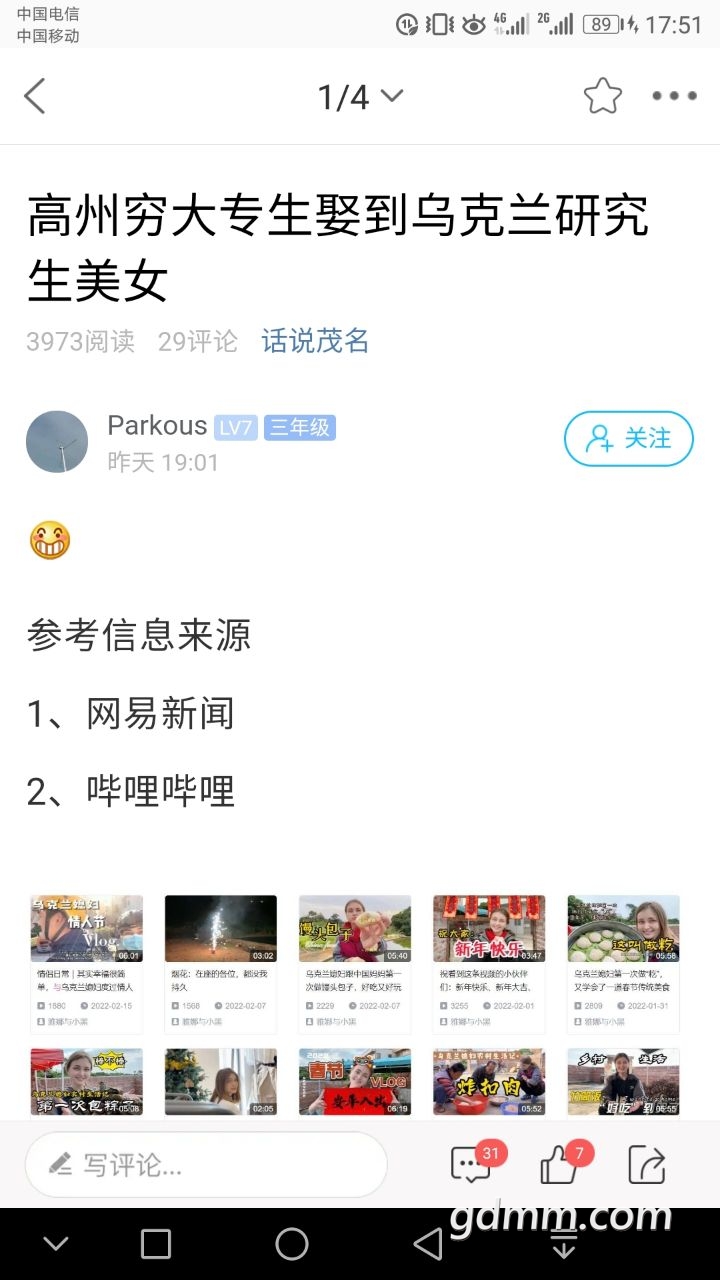View Parkous's profile avatar
Screen dimensions: 720x1280
click(57, 441)
